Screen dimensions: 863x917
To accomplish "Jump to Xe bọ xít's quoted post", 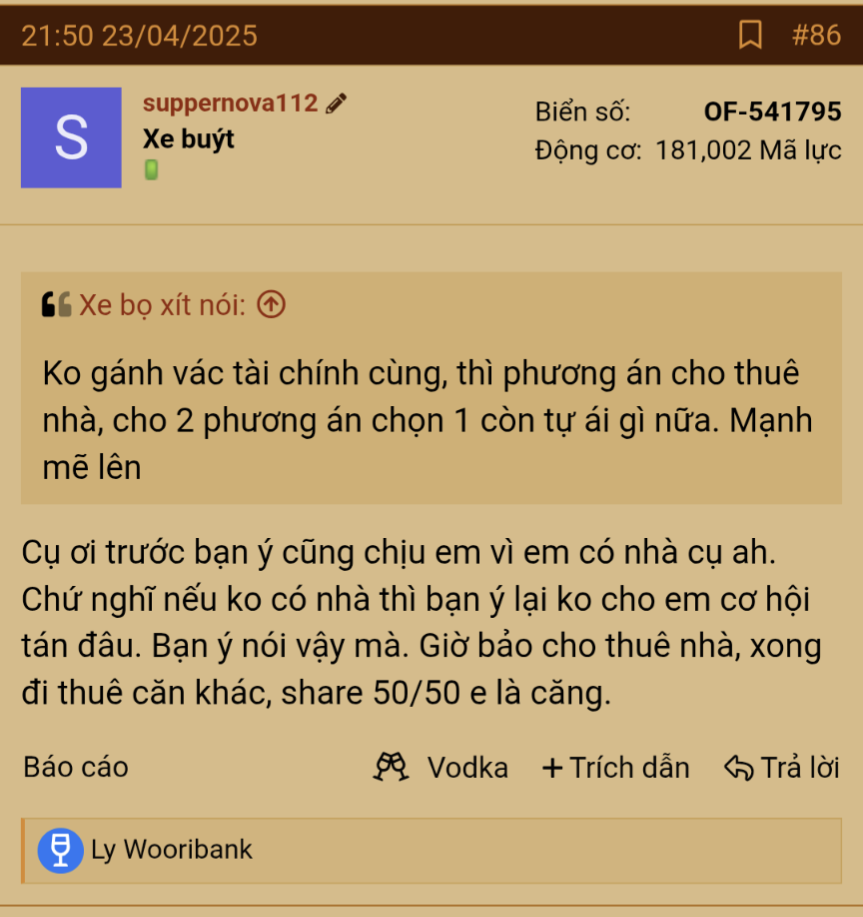I will pos(271,305).
